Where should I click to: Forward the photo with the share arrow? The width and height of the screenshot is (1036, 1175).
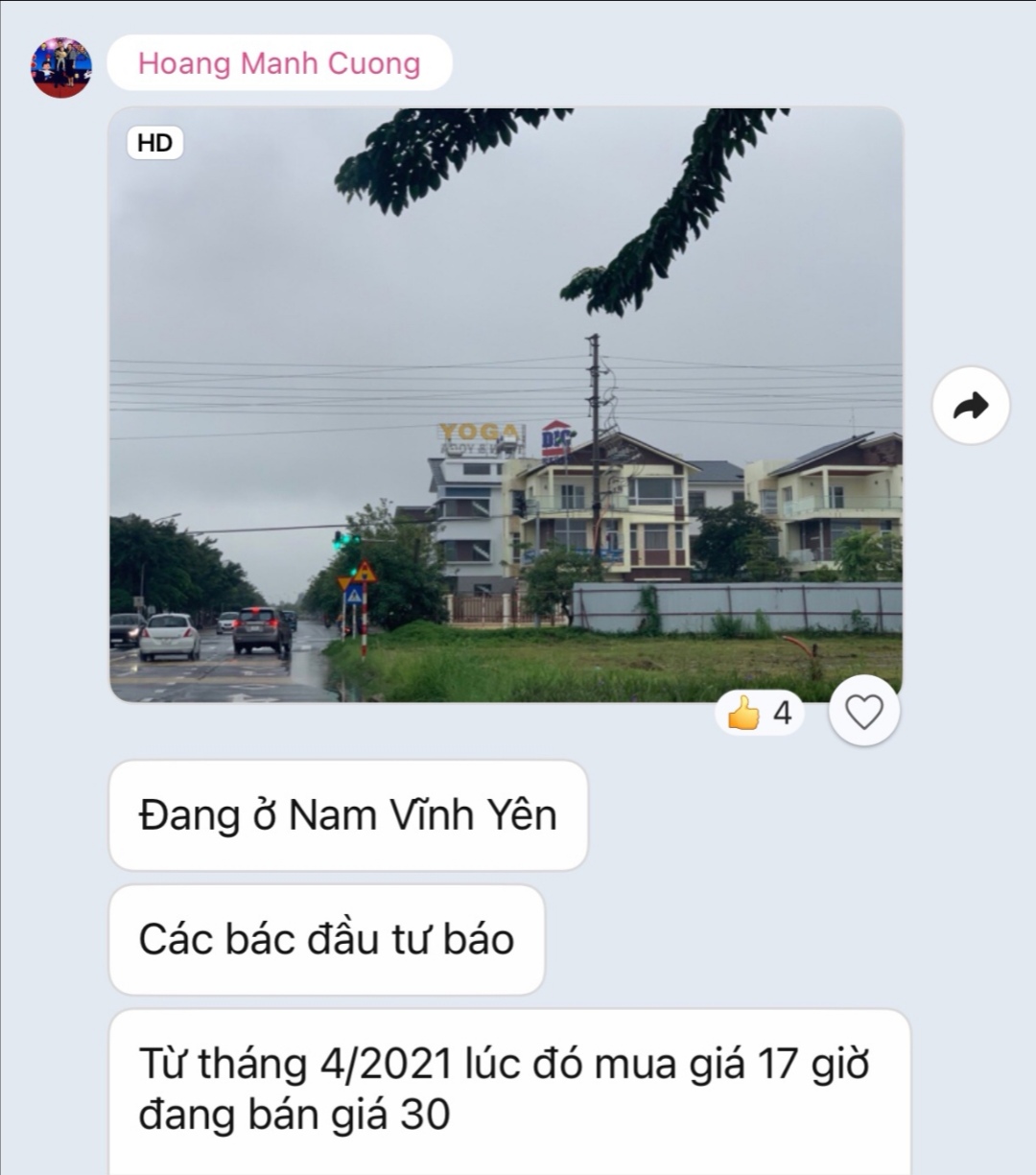(x=971, y=406)
